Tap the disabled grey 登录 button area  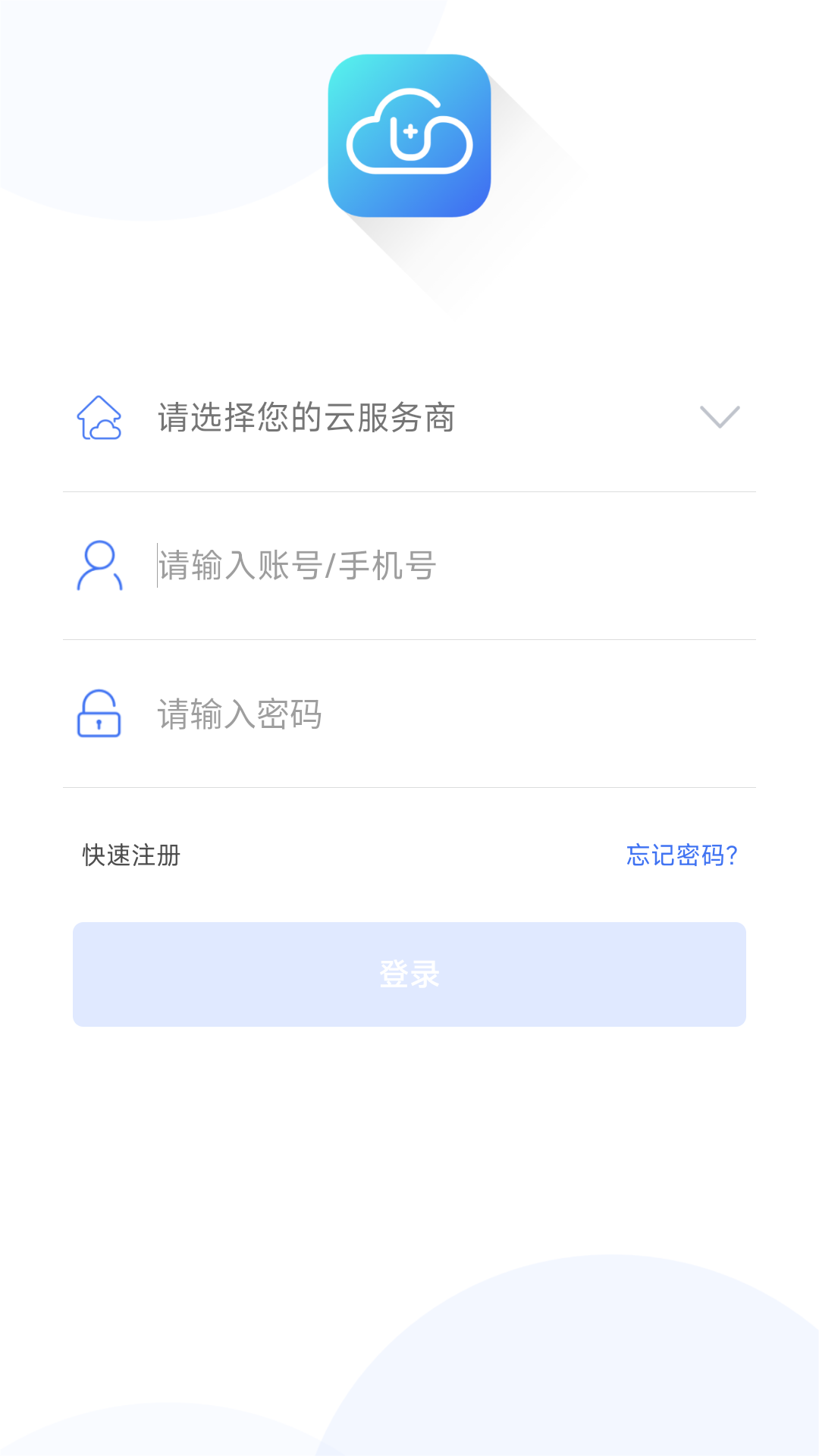[x=409, y=974]
